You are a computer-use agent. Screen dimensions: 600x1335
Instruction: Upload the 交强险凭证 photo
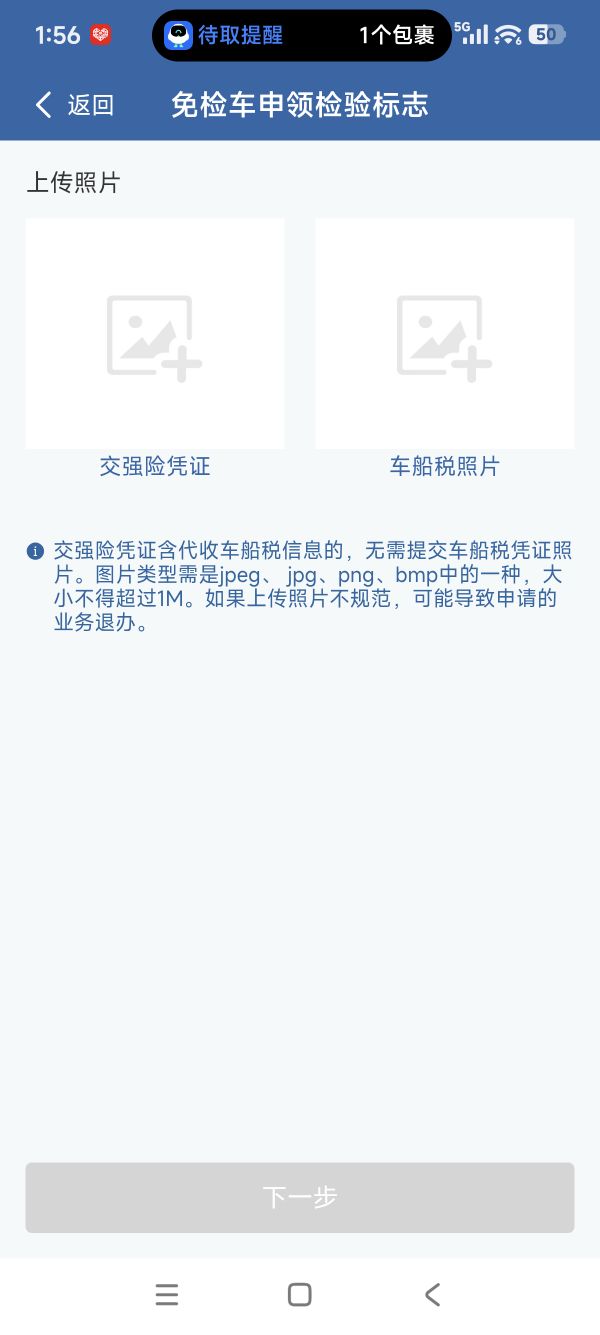(x=155, y=334)
